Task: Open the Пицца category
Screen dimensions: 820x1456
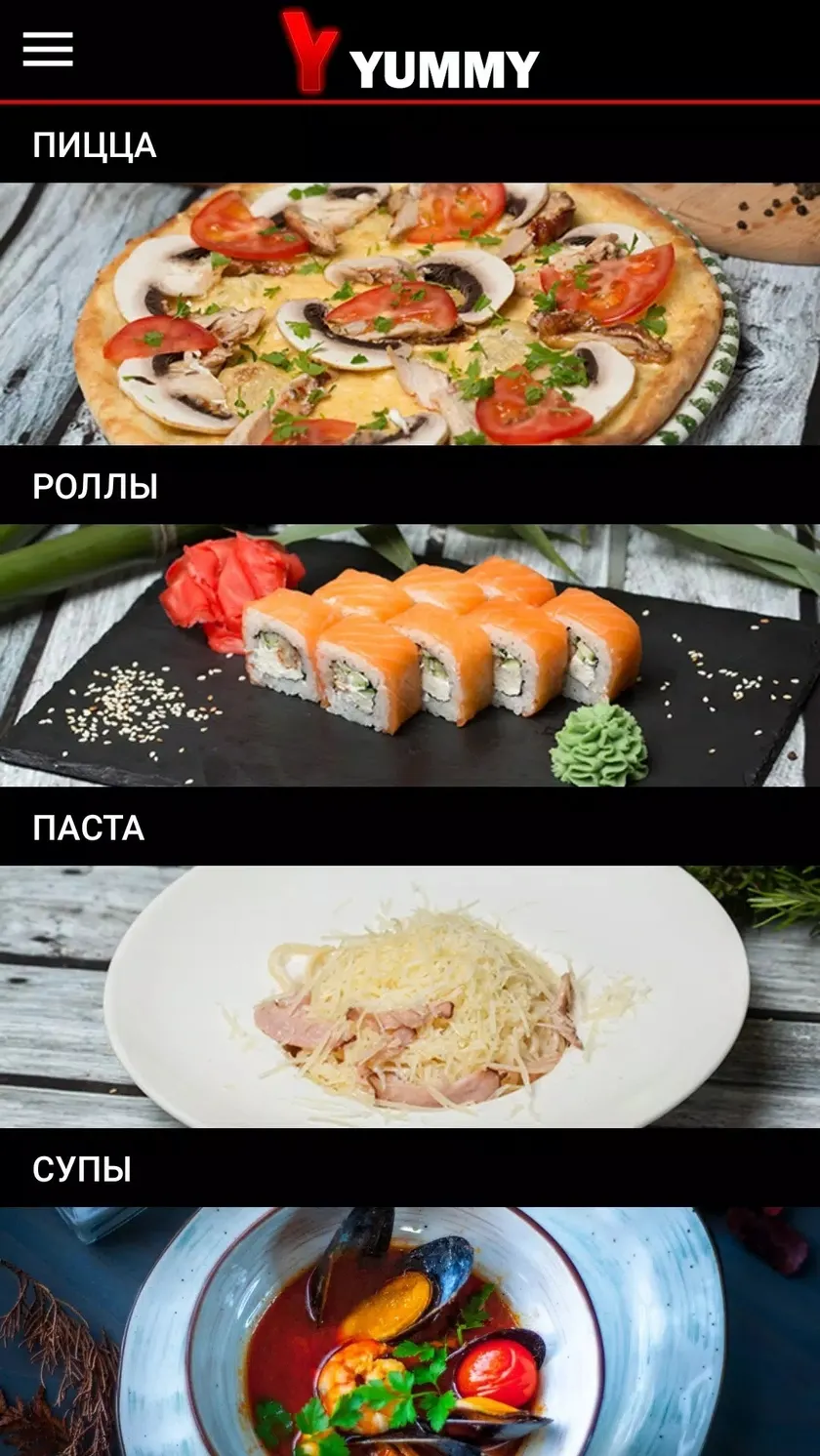Action: 410,276
